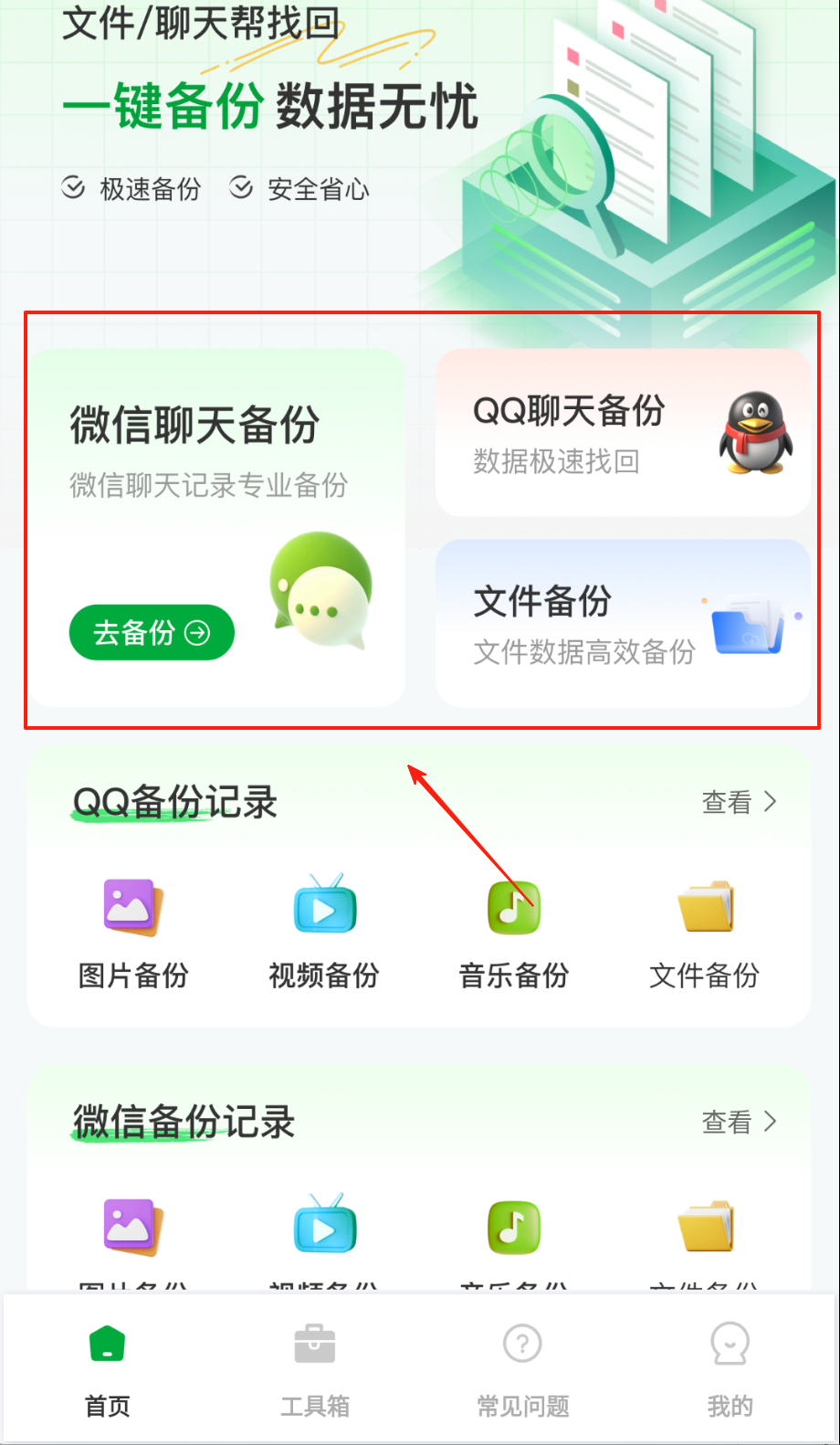Tap the 去备份 button for WeChat chat backup
The width and height of the screenshot is (840, 1445).
tap(152, 632)
